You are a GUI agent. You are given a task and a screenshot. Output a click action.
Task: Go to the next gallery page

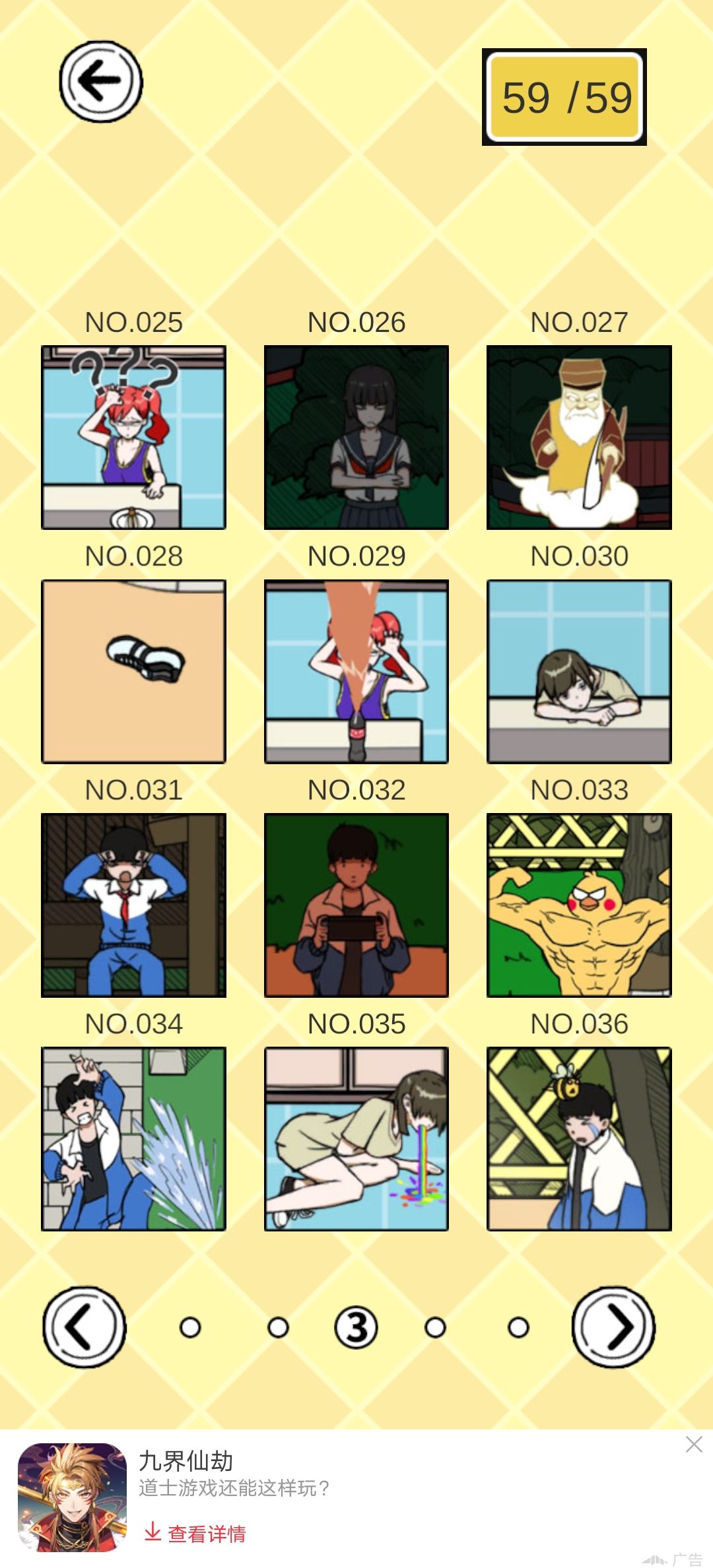coord(613,1326)
